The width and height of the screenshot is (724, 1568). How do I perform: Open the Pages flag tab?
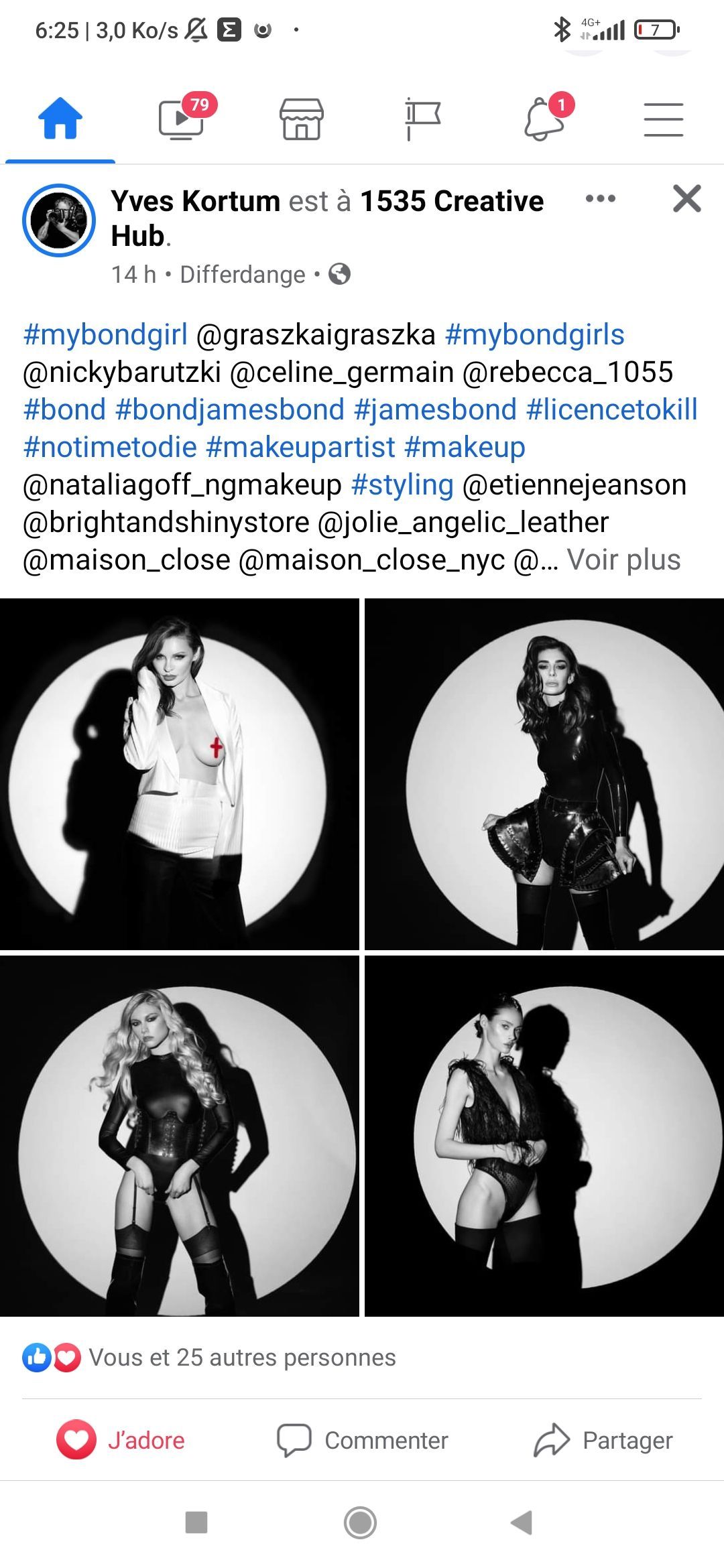coord(422,119)
